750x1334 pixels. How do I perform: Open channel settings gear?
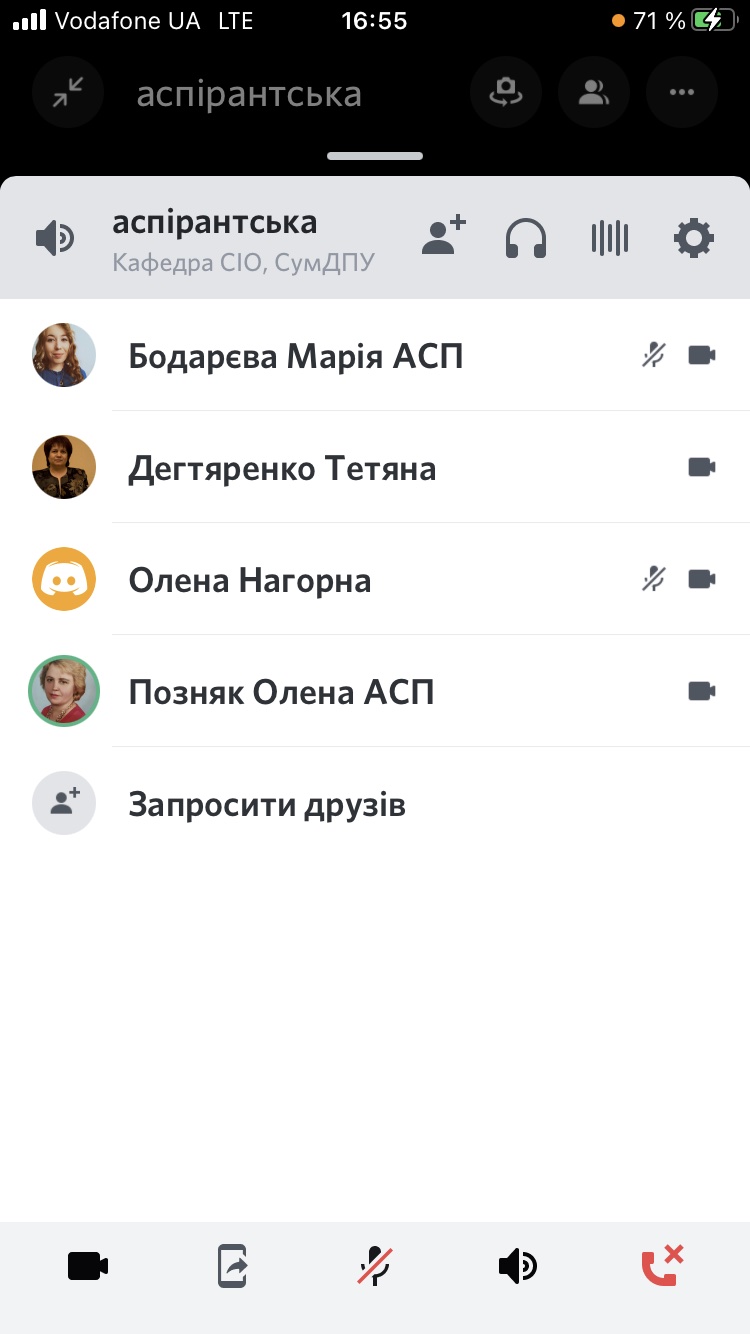[694, 238]
